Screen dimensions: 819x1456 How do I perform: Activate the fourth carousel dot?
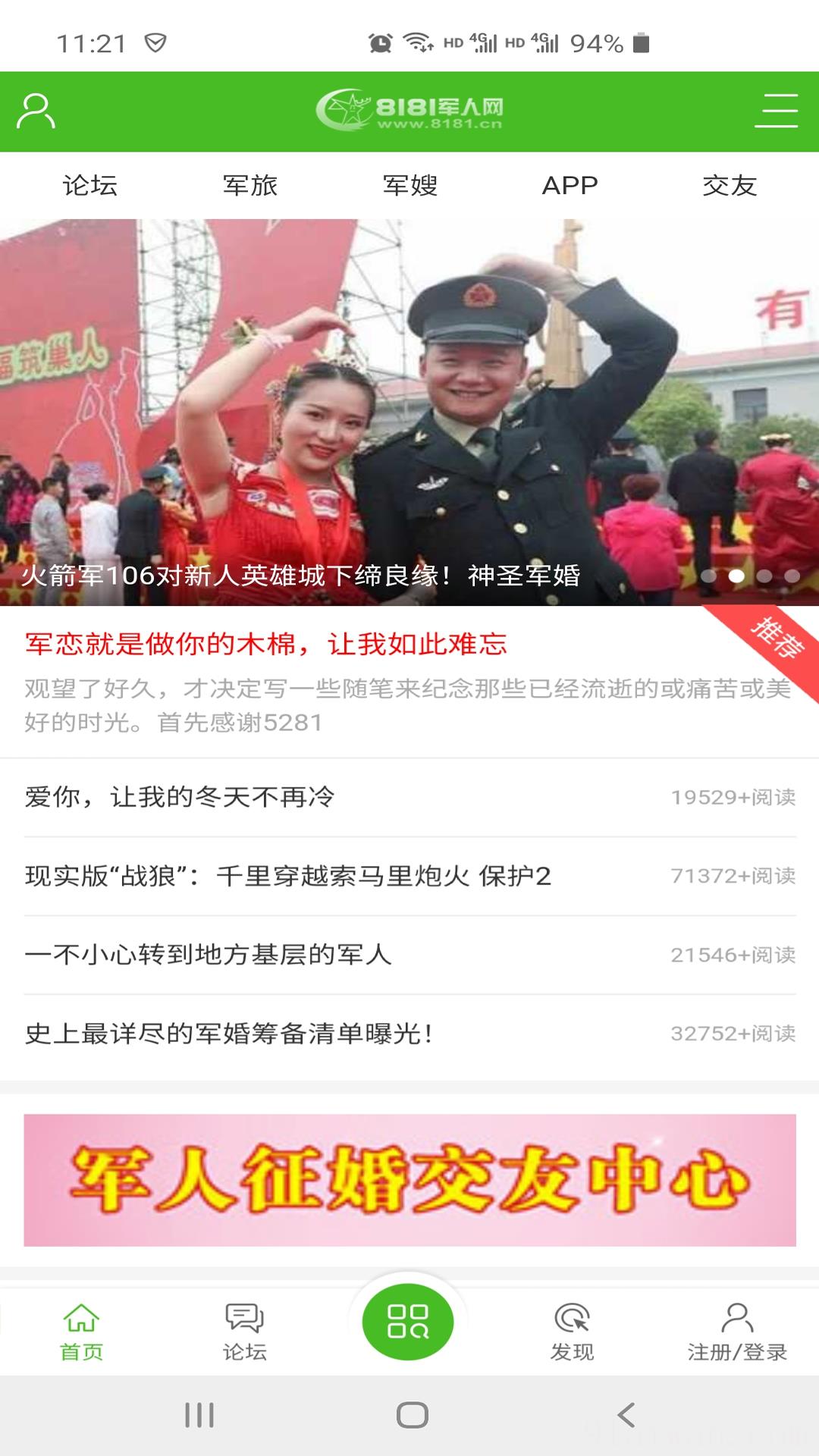coord(792,576)
